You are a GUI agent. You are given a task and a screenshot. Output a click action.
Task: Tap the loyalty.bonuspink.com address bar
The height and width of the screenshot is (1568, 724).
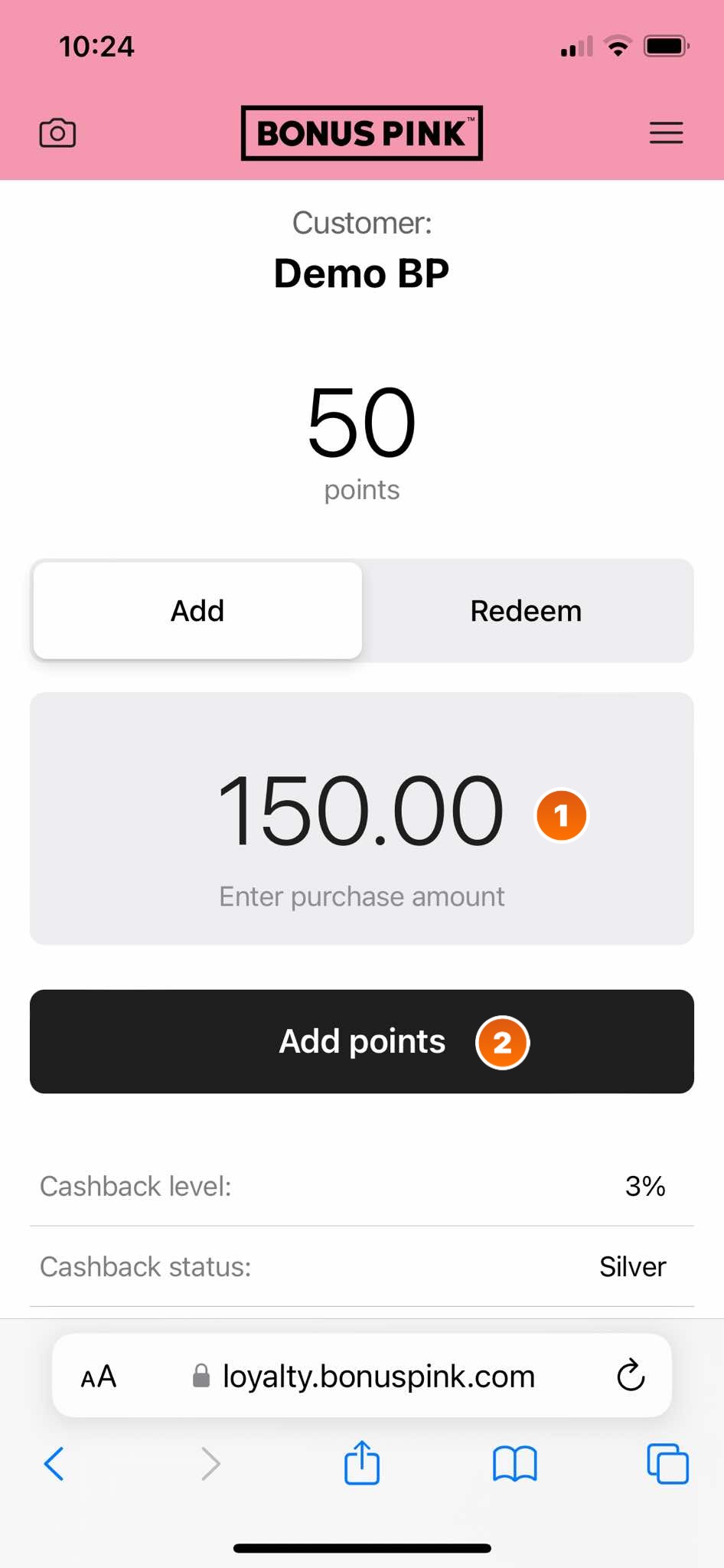click(362, 1376)
